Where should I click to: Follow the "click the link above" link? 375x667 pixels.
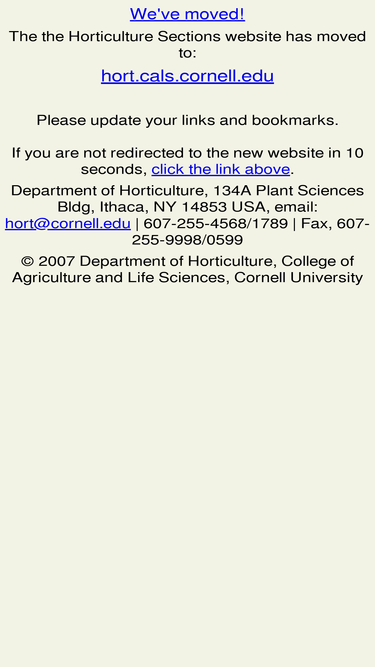point(221,169)
